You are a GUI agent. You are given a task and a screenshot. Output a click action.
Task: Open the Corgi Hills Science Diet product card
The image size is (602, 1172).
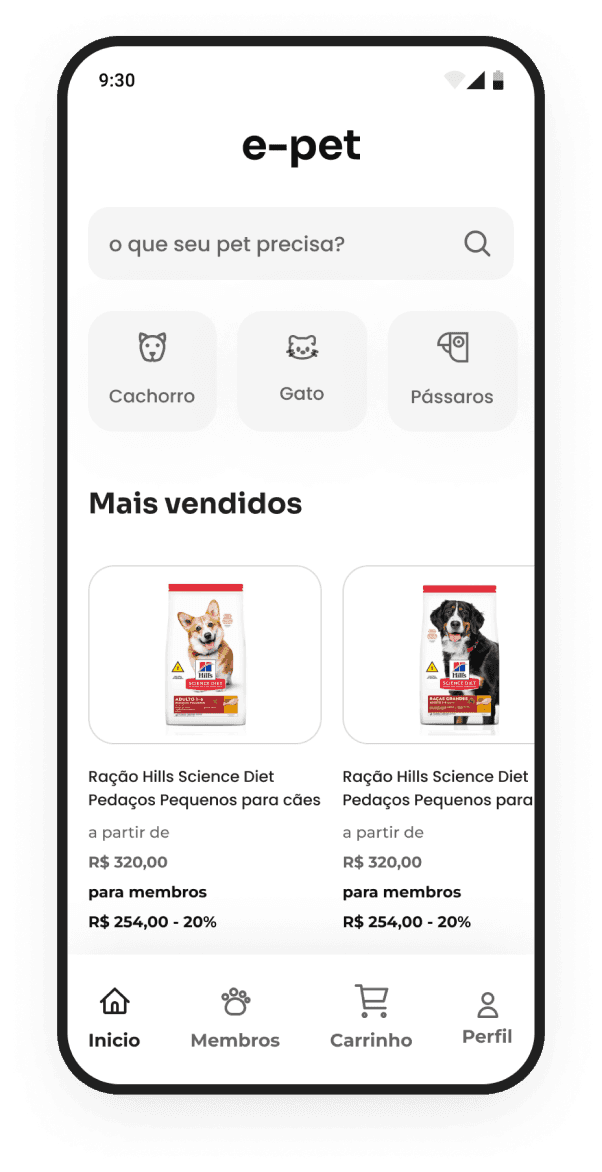click(205, 655)
